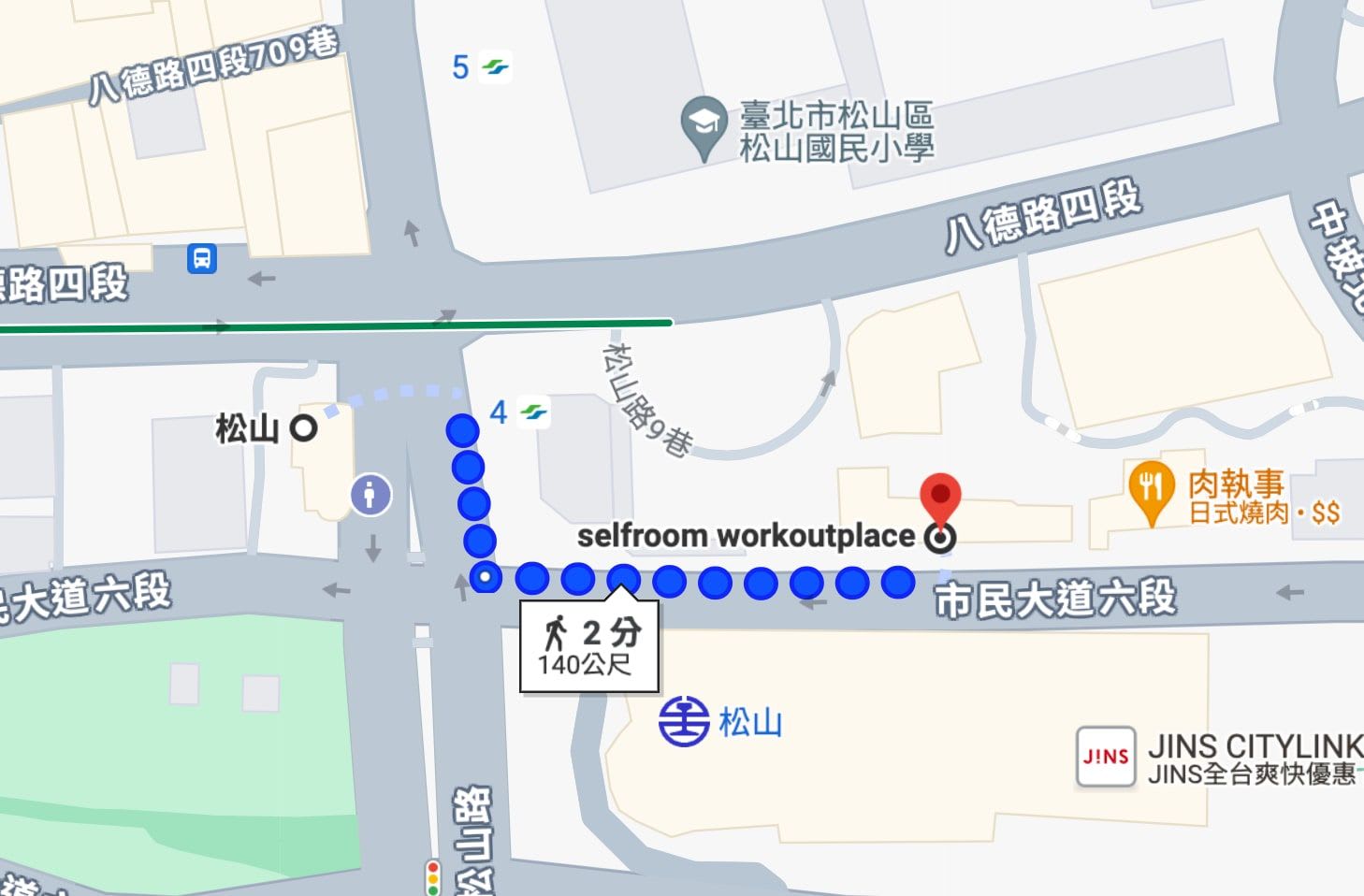This screenshot has width=1364, height=896.
Task: Open the 2分 140公尺 walking route callout
Action: (x=589, y=647)
